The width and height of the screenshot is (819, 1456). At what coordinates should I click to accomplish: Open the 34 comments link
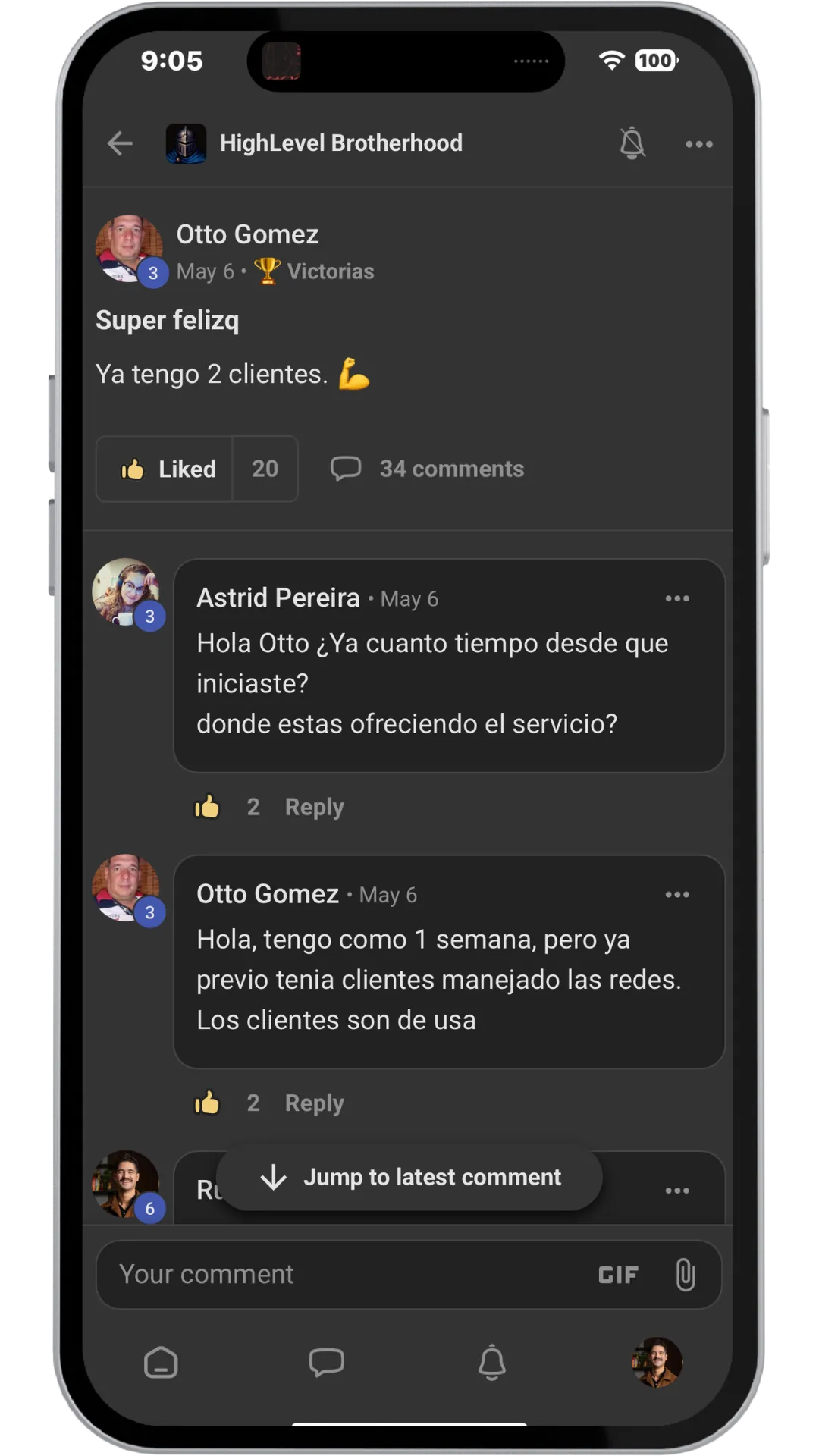(428, 469)
